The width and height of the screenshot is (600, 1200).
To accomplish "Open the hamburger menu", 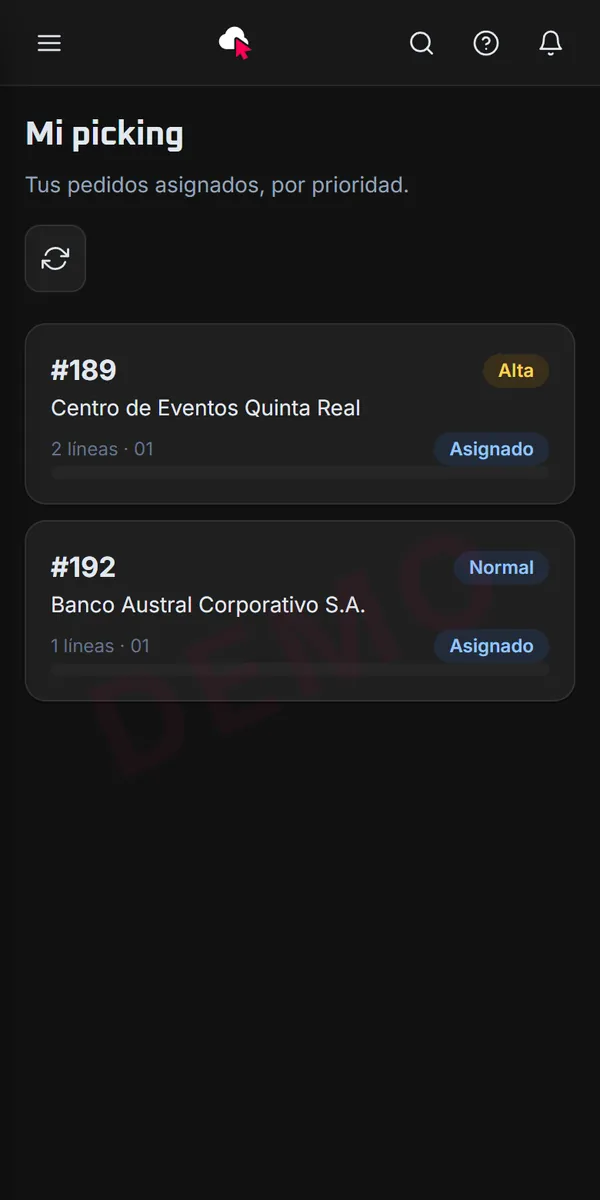I will 49,43.
